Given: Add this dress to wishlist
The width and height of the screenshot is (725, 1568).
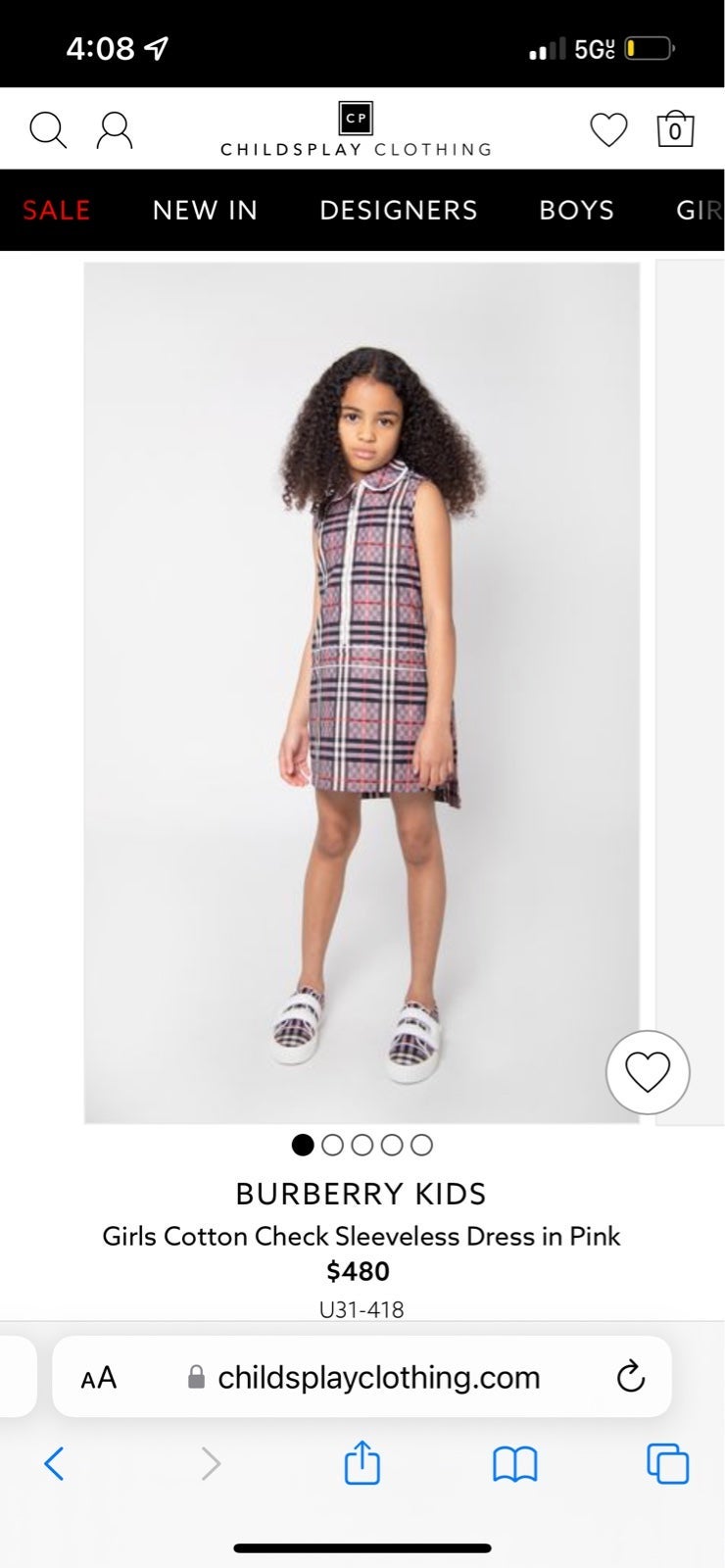Looking at the screenshot, I should pyautogui.click(x=648, y=1072).
